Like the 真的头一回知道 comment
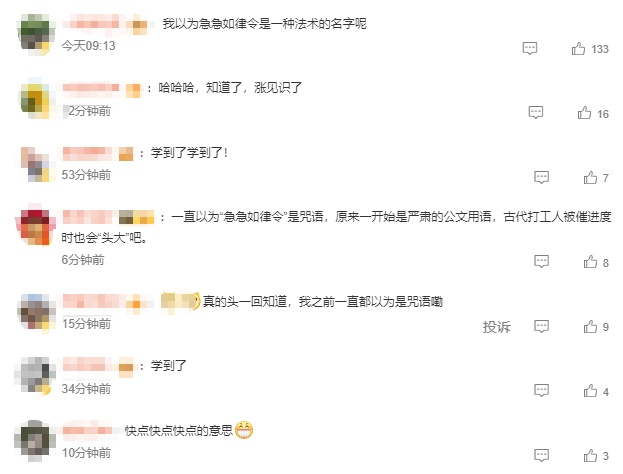This screenshot has height=474, width=623. coord(578,326)
